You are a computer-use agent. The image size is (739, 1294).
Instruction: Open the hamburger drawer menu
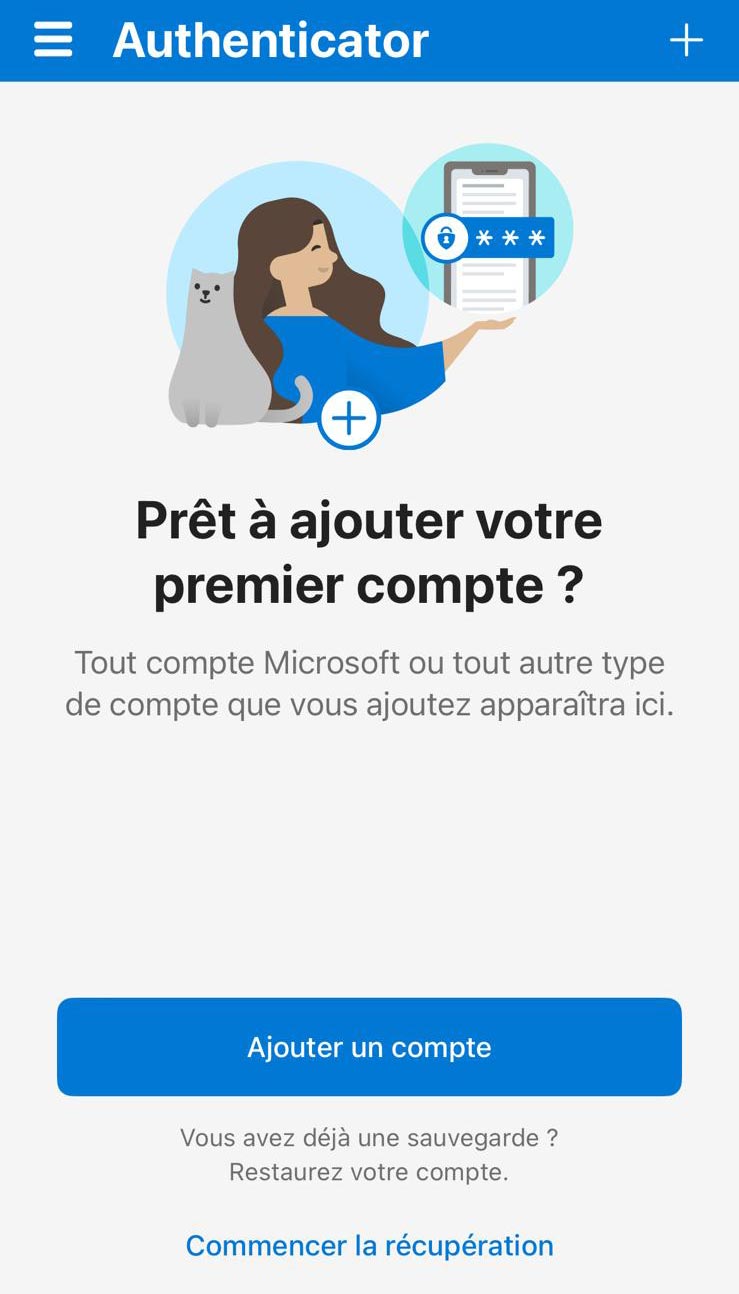pos(53,40)
